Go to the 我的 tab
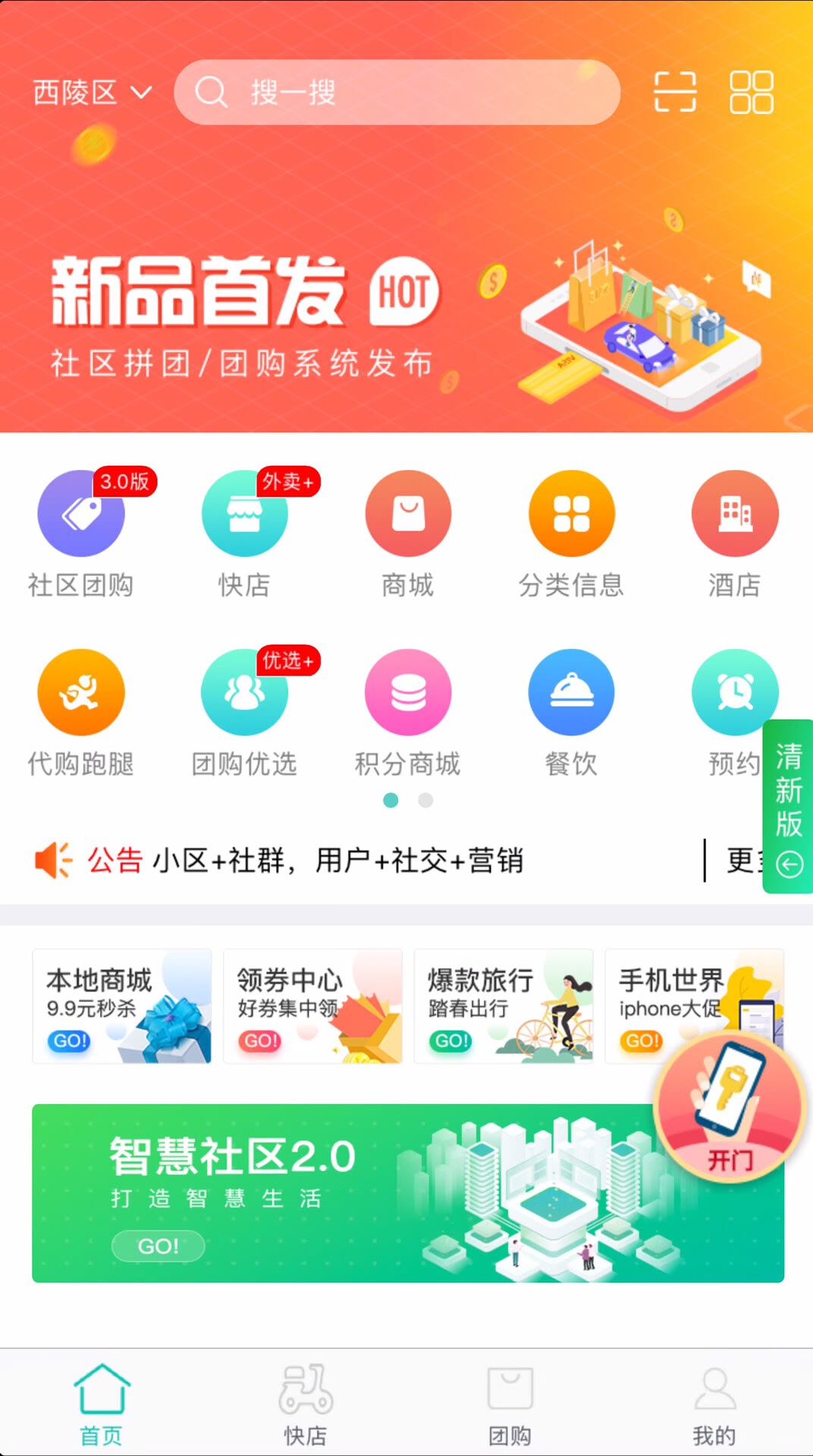 pos(714,1404)
